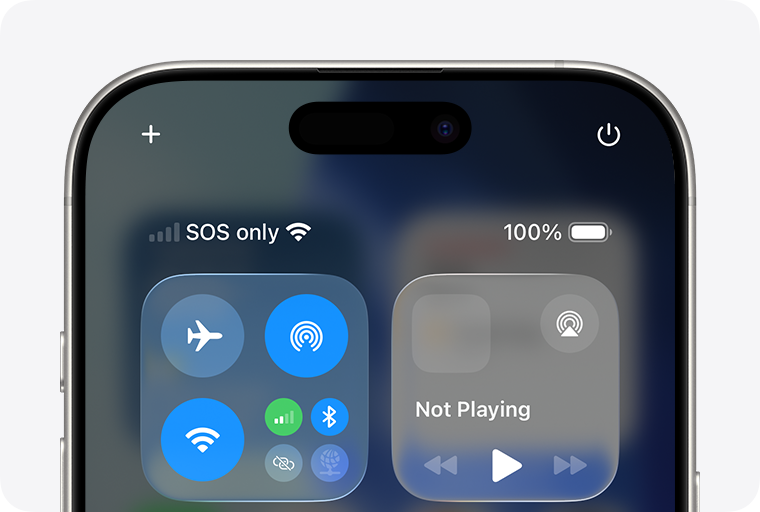
Task: Open the Not Playing album artwork
Action: point(451,334)
